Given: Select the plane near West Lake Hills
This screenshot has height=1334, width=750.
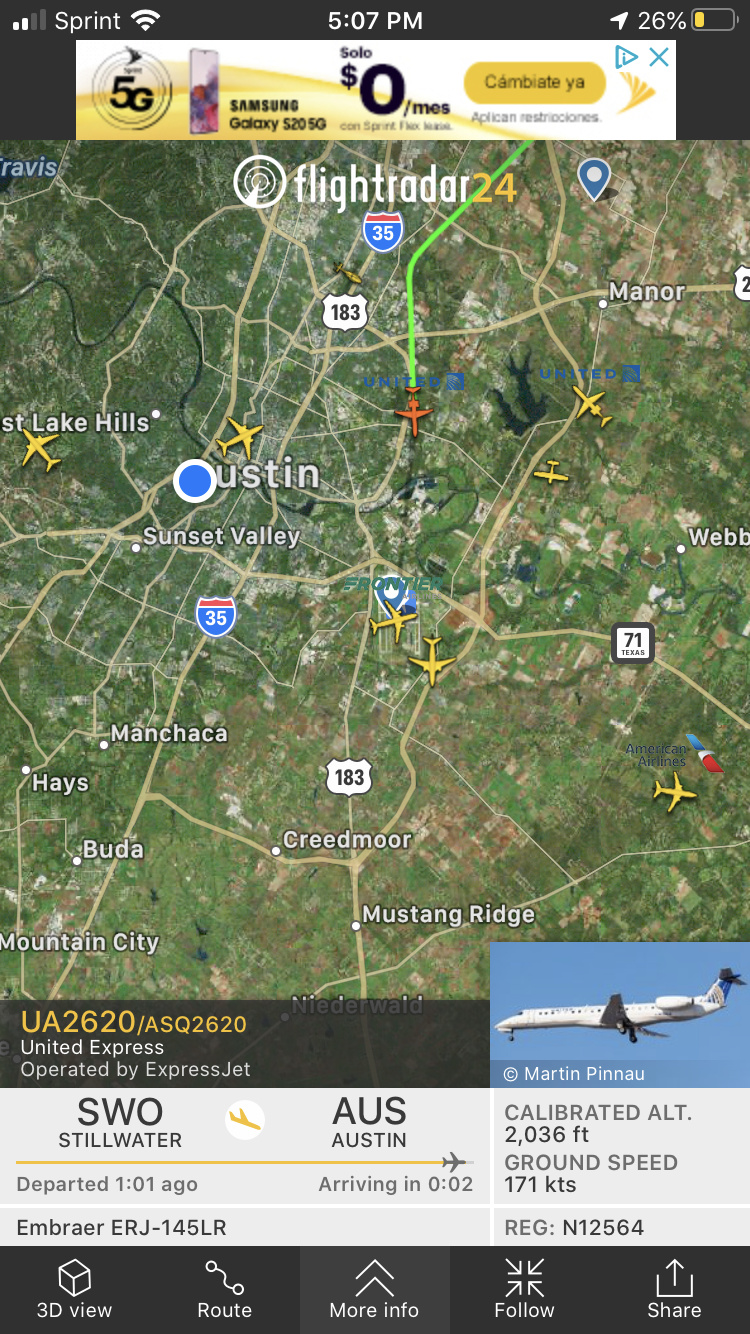Looking at the screenshot, I should 40,451.
